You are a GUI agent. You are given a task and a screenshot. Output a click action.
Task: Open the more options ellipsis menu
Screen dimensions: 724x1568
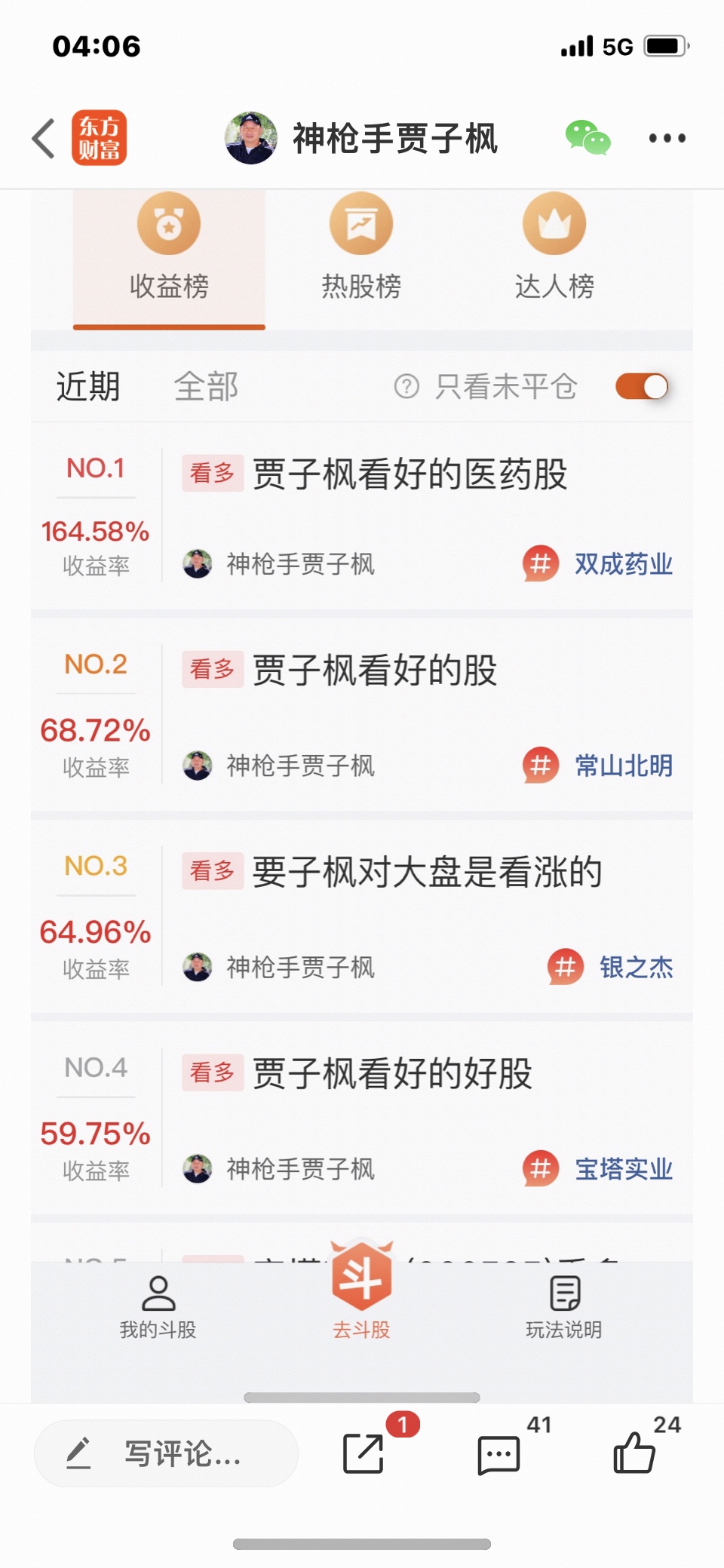point(667,138)
